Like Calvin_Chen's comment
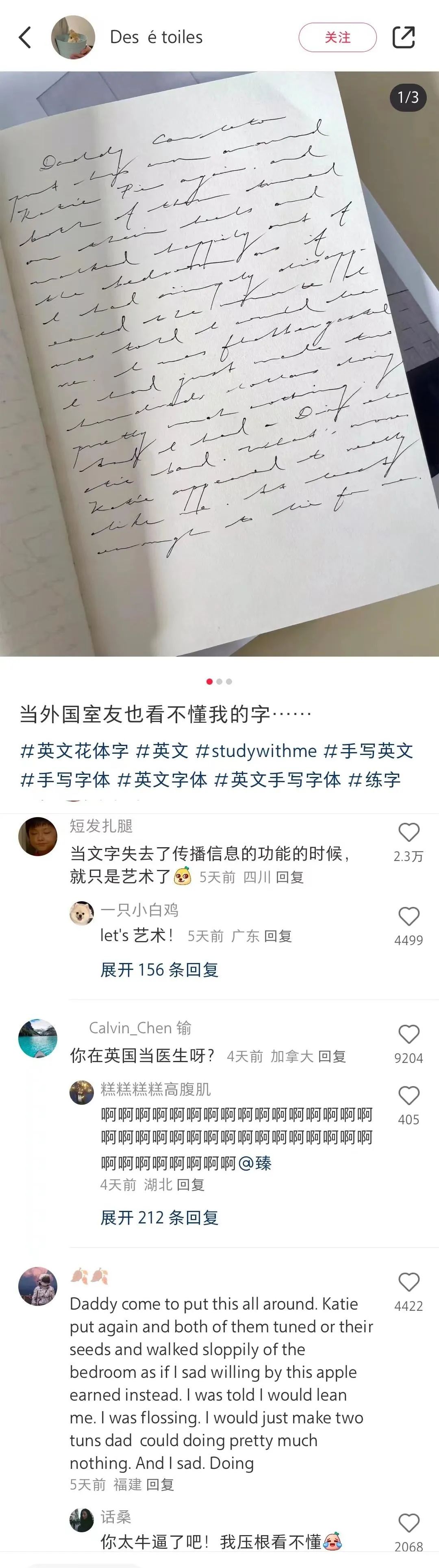The height and width of the screenshot is (1568, 439). [409, 1034]
